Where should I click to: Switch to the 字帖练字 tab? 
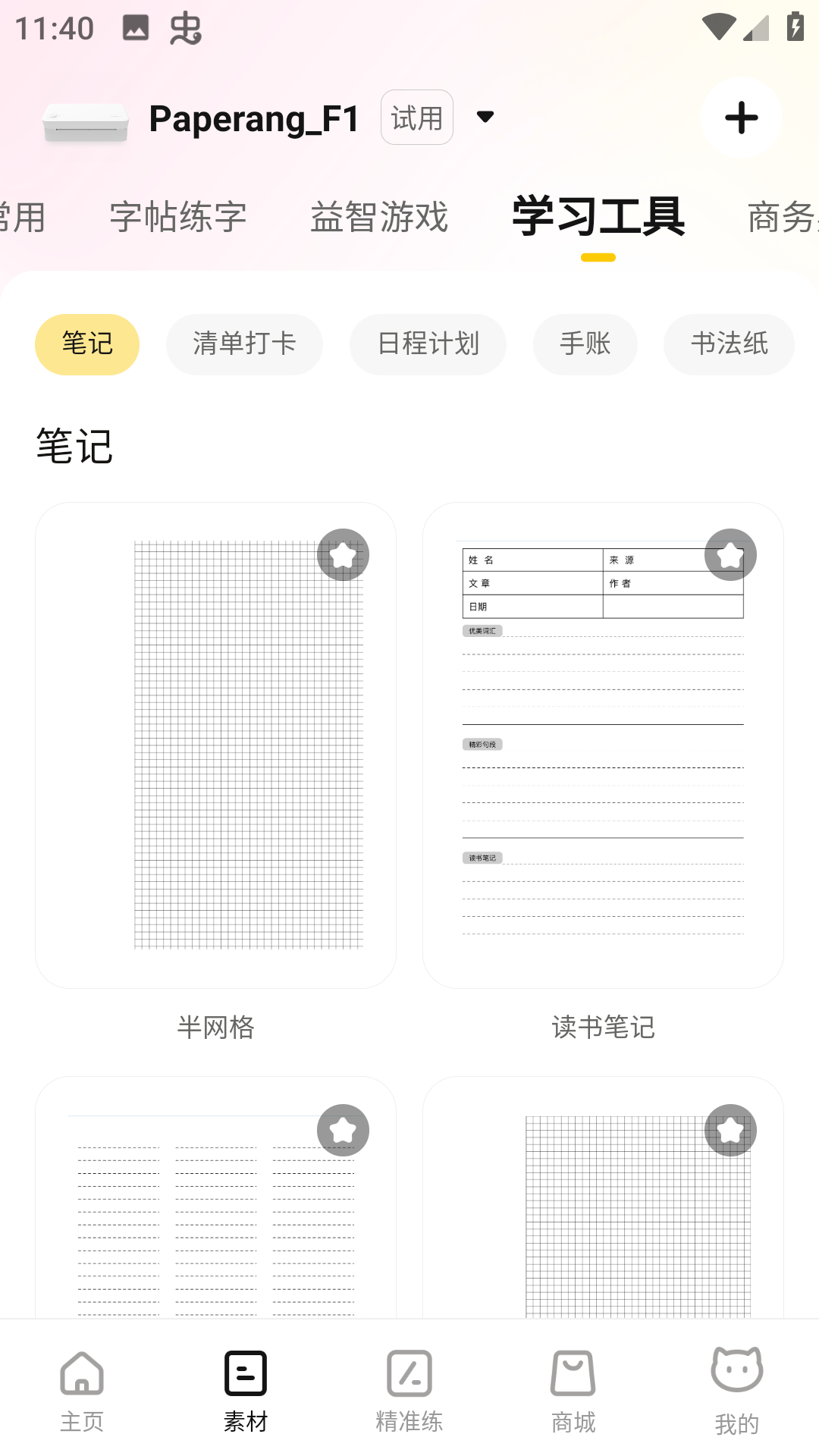coord(178,217)
